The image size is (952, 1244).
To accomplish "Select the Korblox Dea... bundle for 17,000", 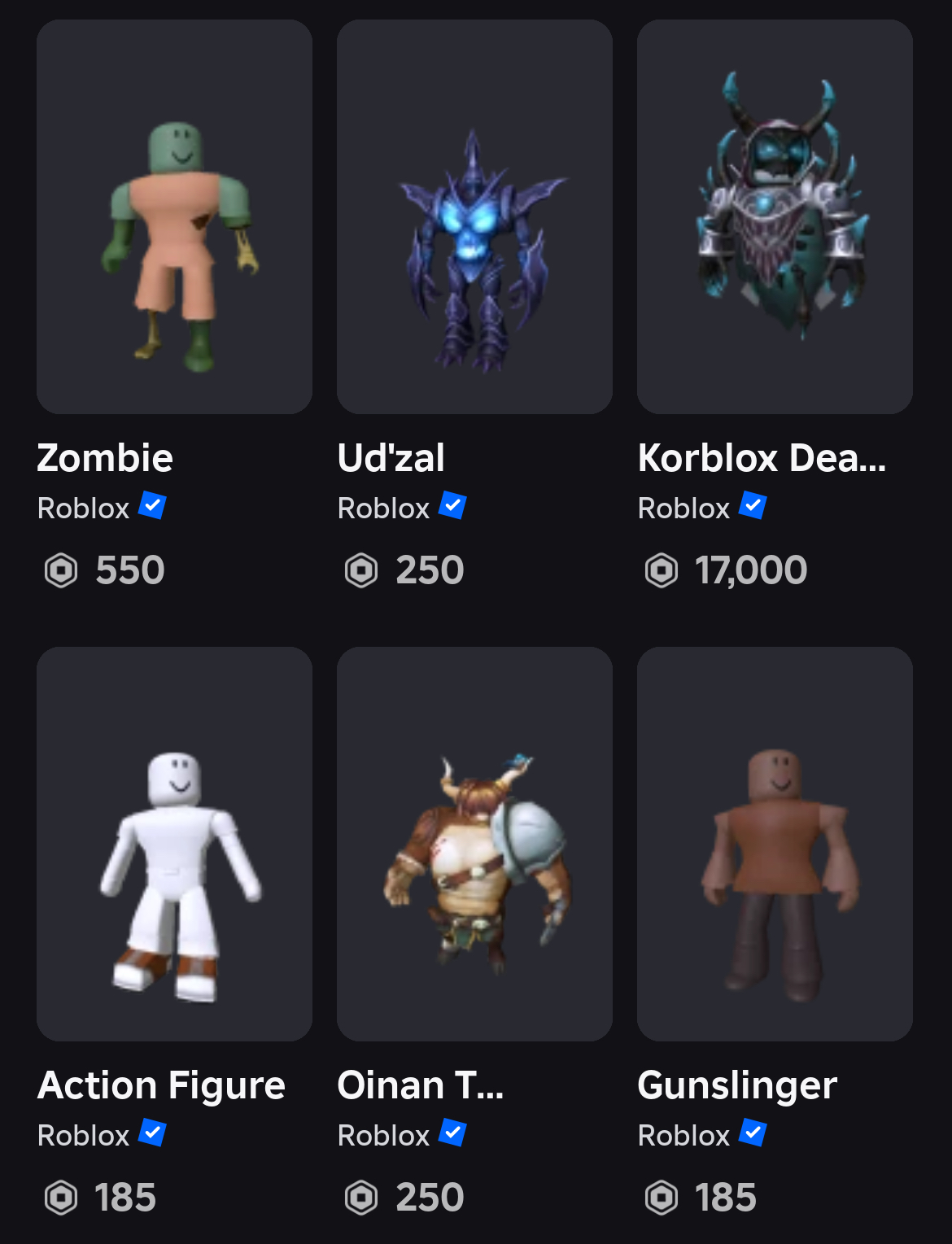I will click(x=775, y=217).
